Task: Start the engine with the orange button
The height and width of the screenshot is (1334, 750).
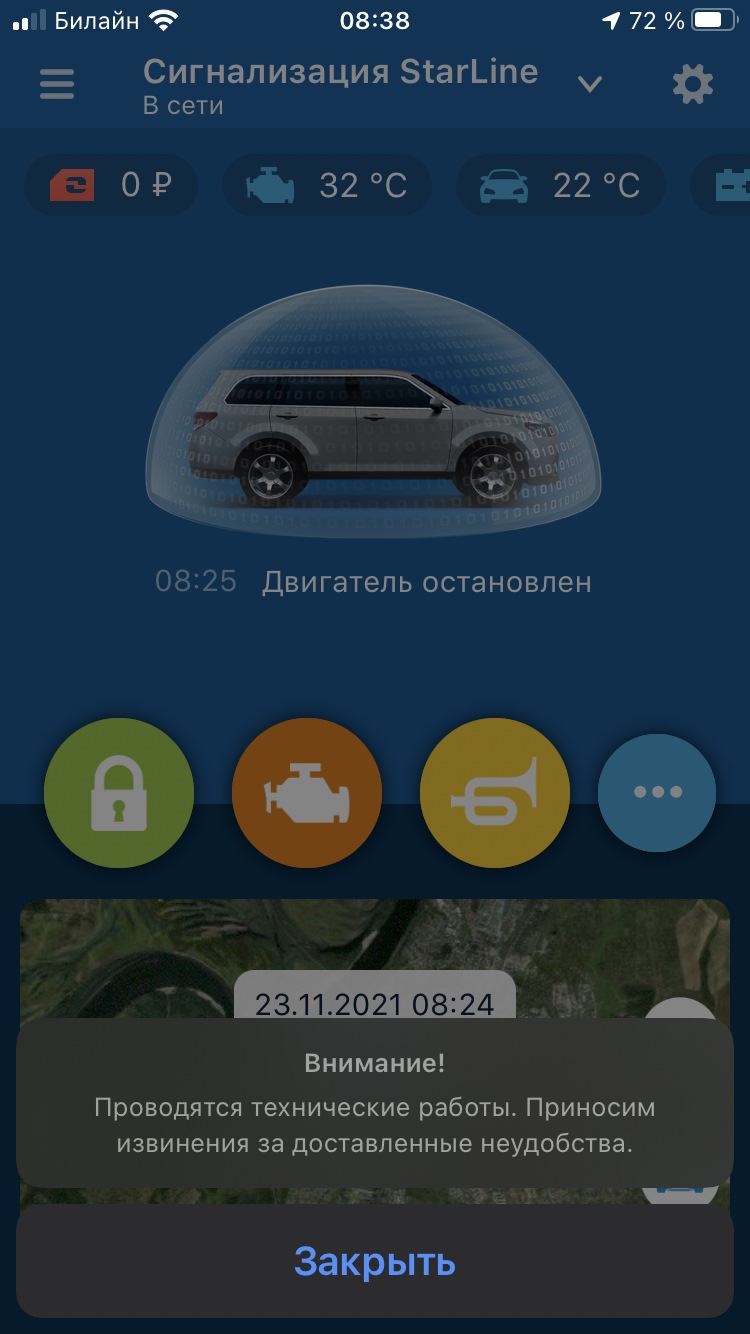Action: coord(307,793)
